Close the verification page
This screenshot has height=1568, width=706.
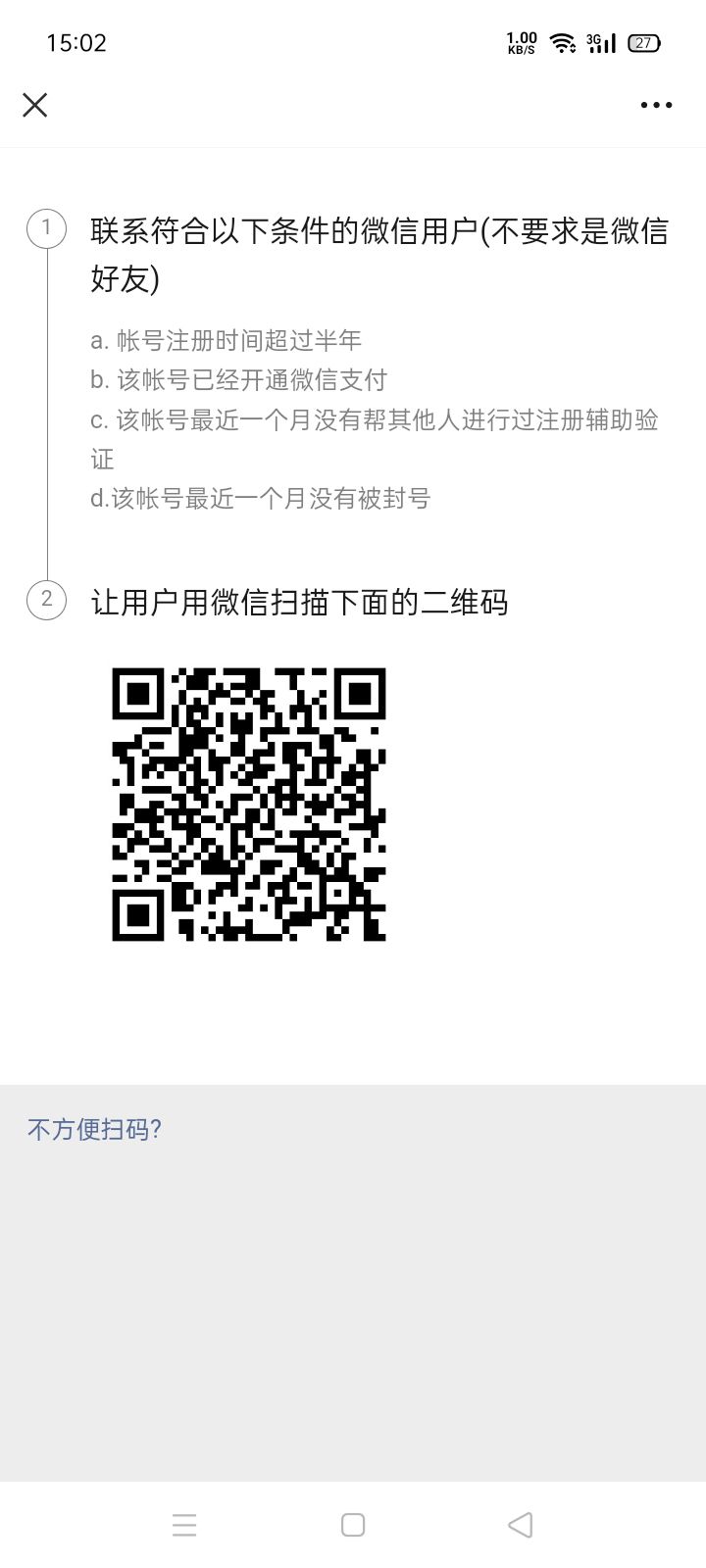[x=35, y=105]
